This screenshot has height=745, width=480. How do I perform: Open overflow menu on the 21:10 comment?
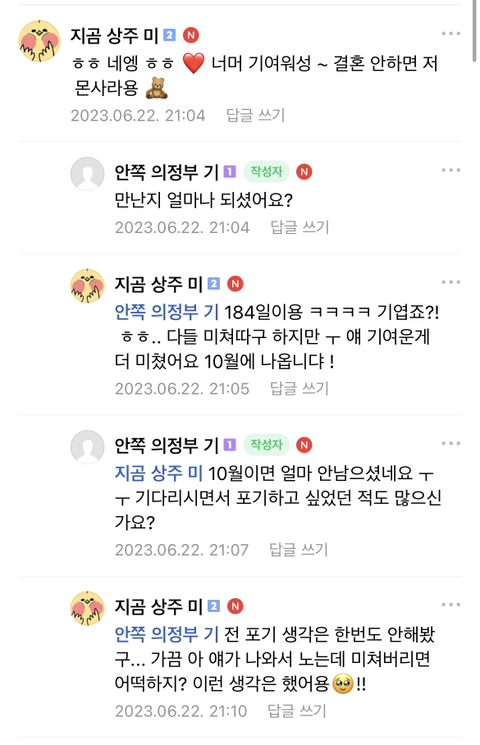pyautogui.click(x=450, y=604)
